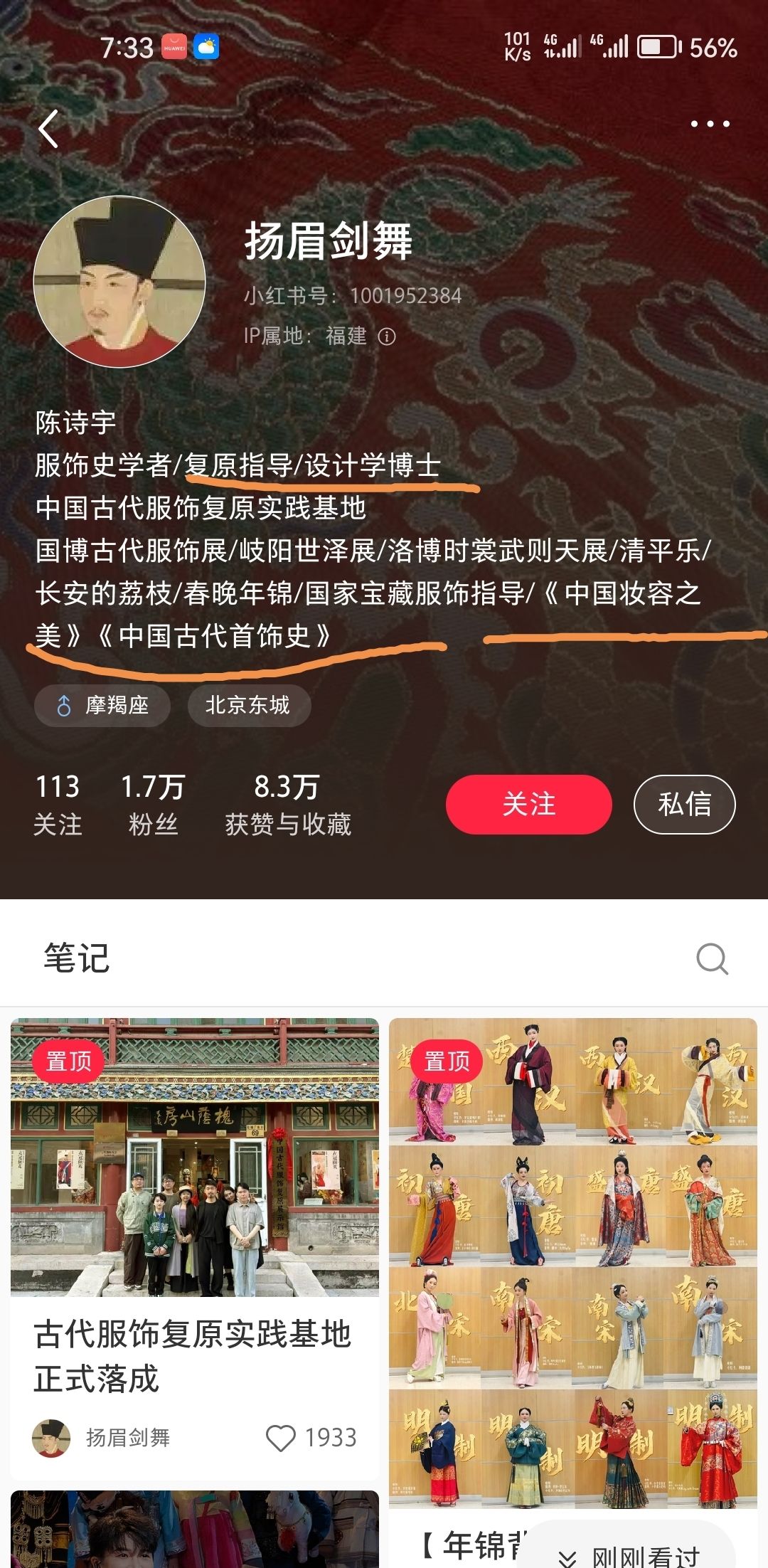This screenshot has width=768, height=1568.
Task: Switch to the 笔记 tab
Action: point(77,958)
